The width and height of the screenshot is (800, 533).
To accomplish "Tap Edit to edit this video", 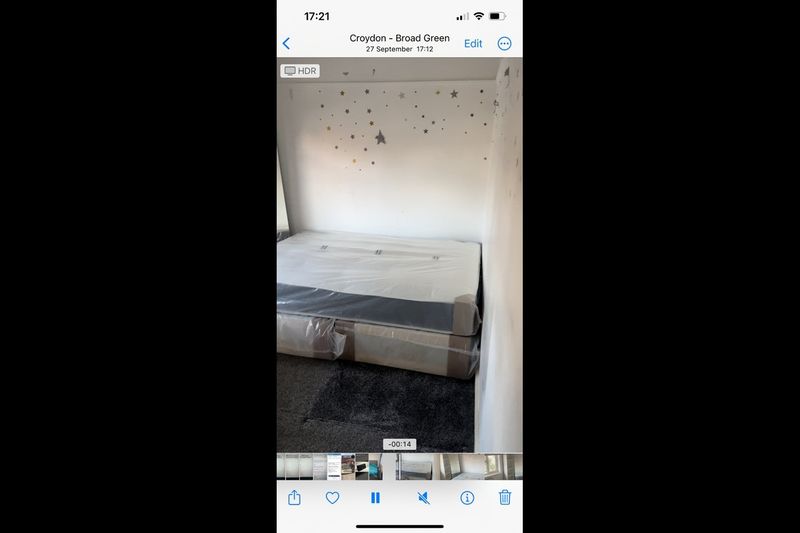I will [473, 44].
